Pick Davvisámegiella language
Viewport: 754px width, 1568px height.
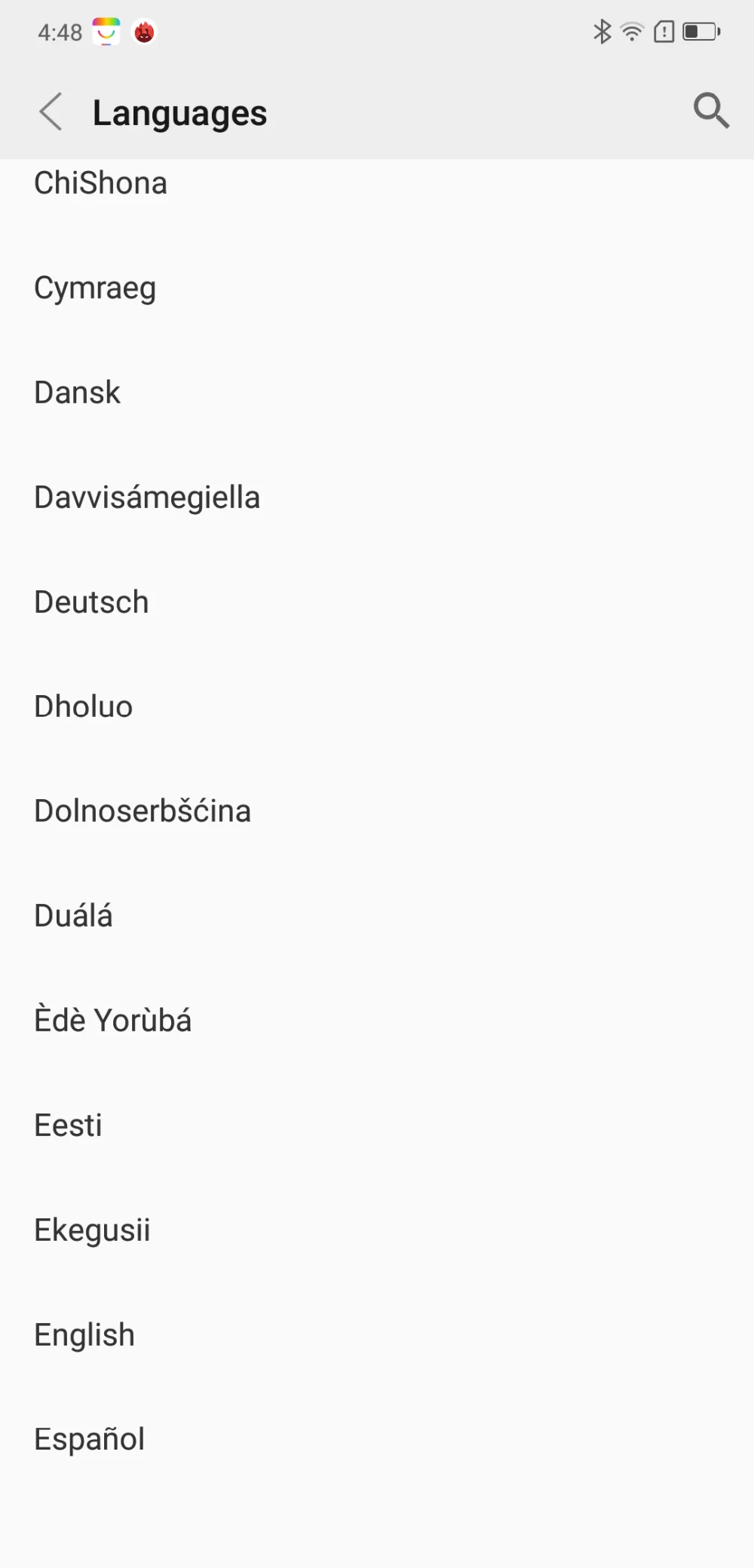point(377,498)
